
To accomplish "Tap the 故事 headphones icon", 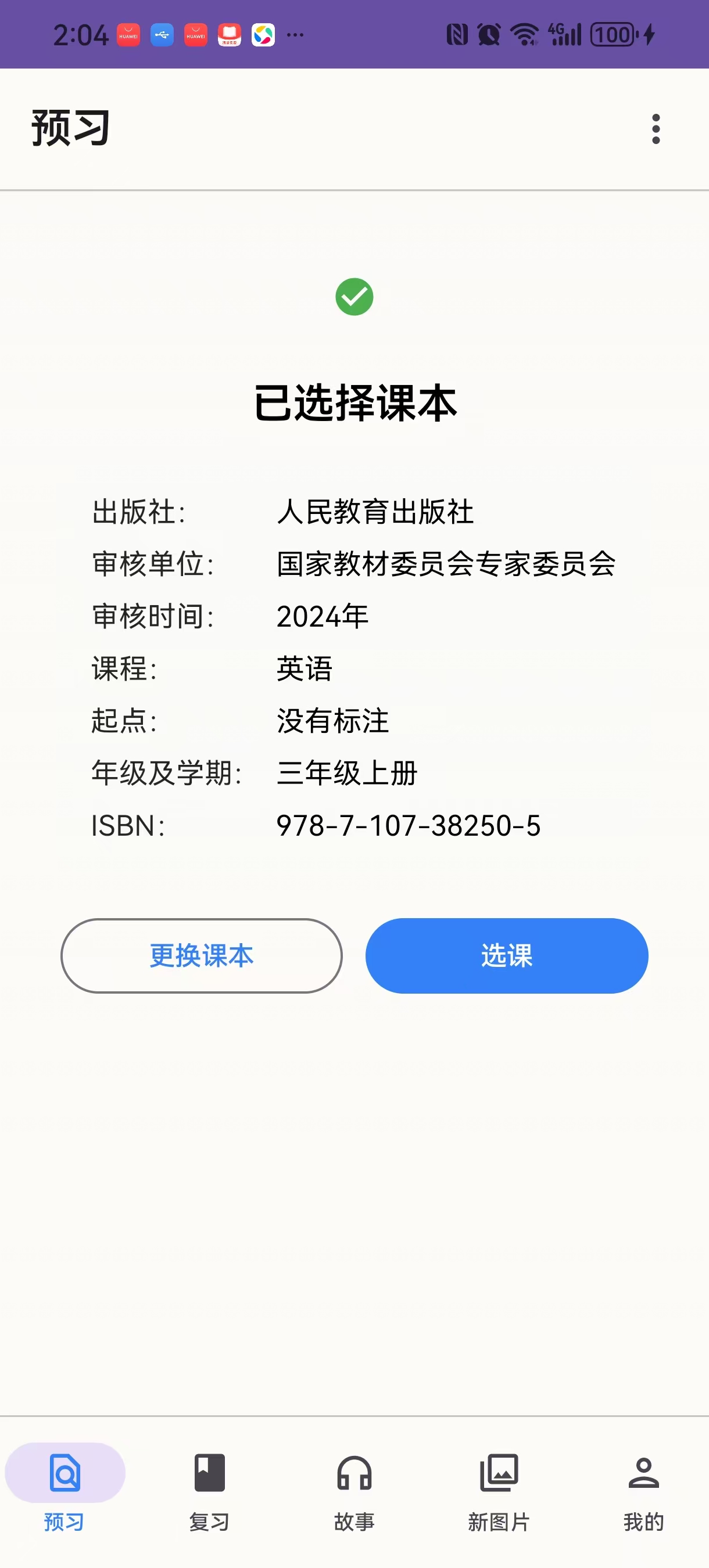I will [354, 1472].
